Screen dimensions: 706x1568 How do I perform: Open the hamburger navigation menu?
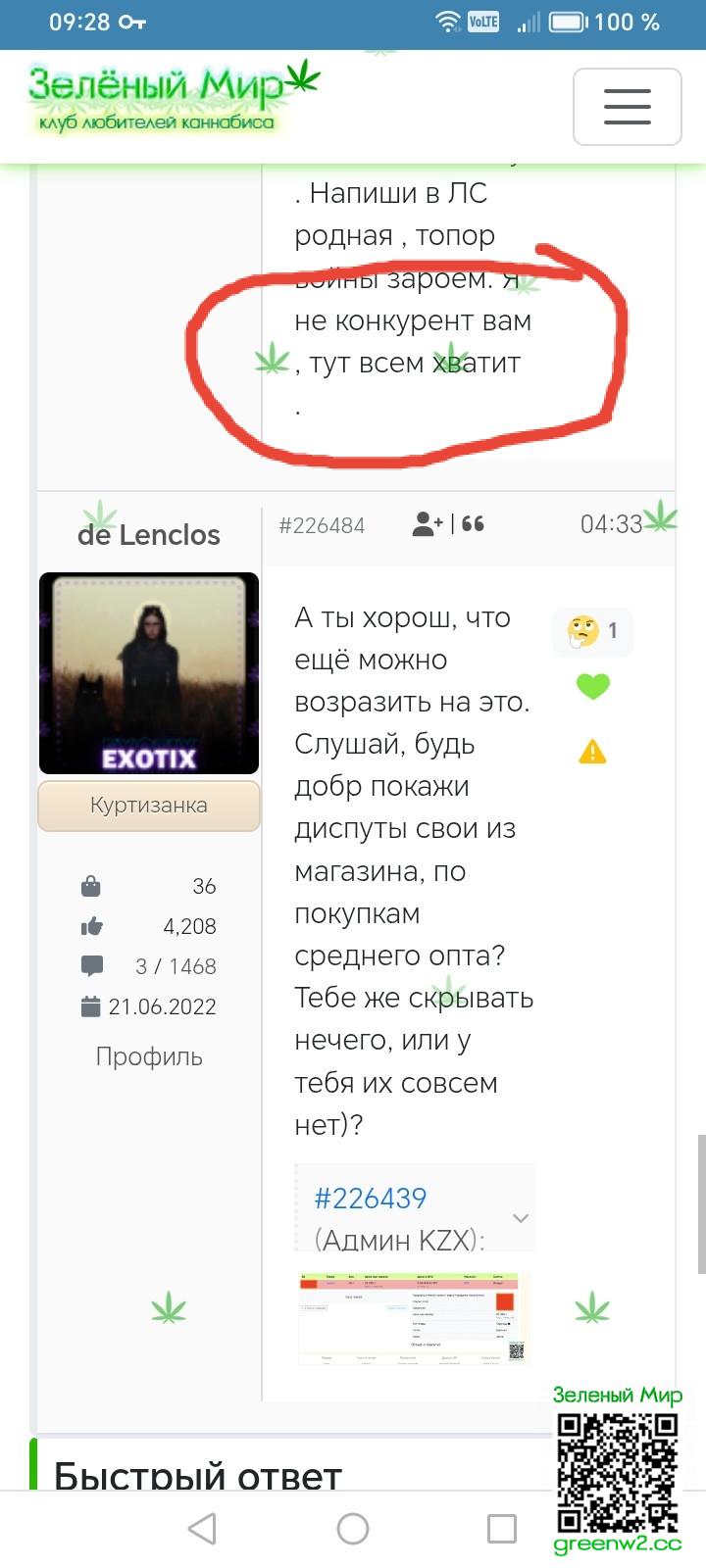[x=627, y=107]
